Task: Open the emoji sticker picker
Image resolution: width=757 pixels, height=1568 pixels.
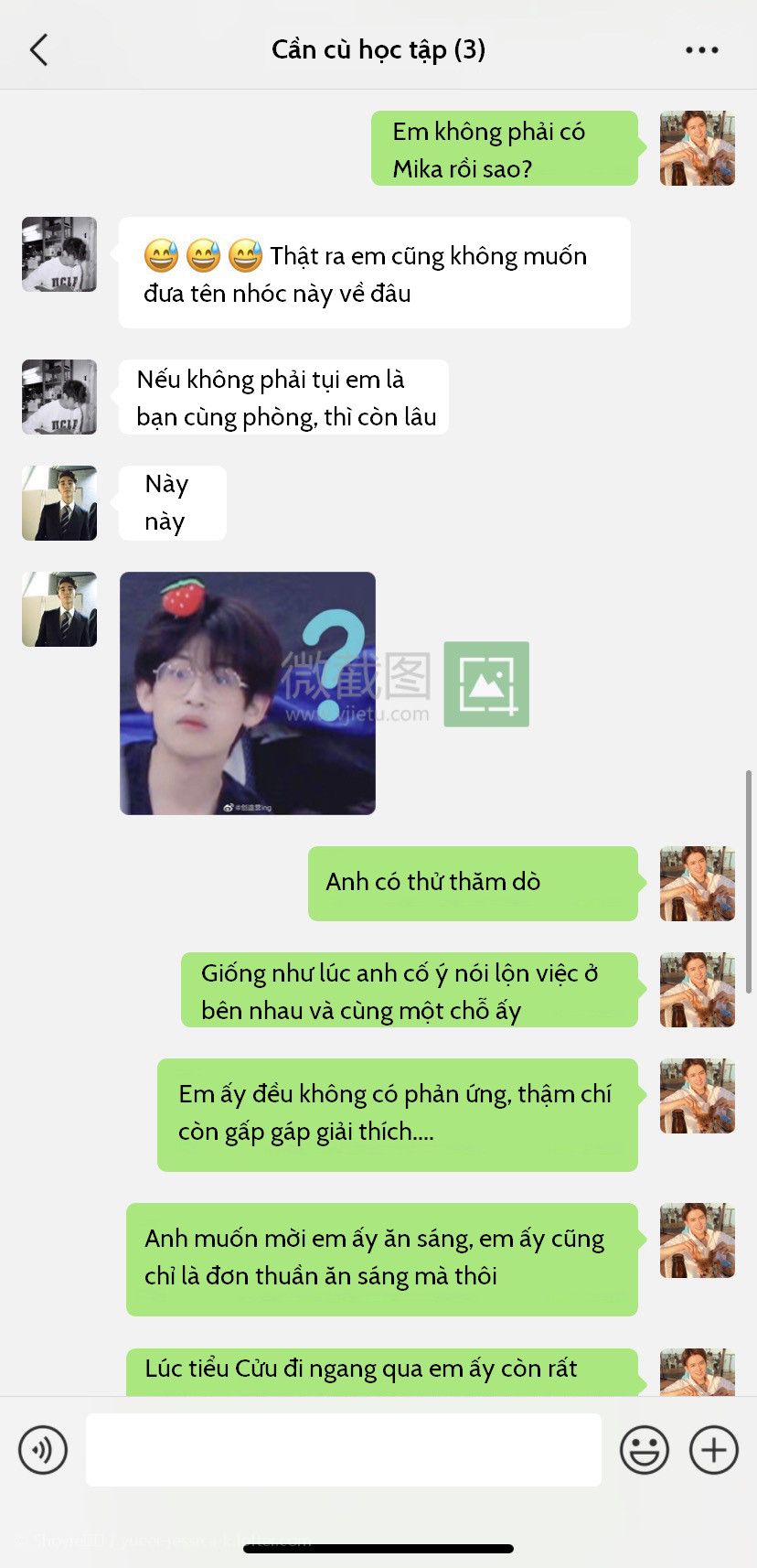Action: [644, 1450]
